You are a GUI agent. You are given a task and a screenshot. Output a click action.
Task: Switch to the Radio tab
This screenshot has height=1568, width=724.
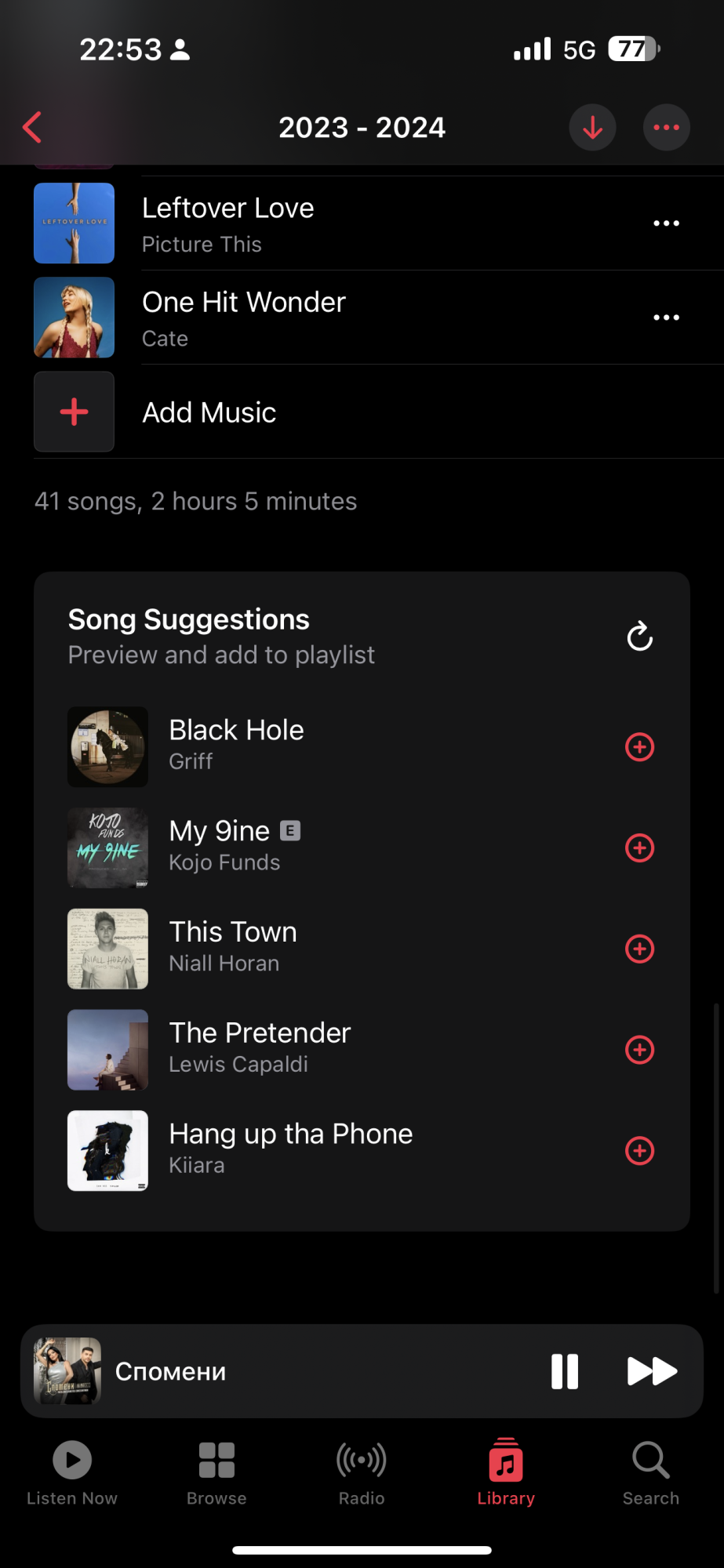[x=362, y=1472]
